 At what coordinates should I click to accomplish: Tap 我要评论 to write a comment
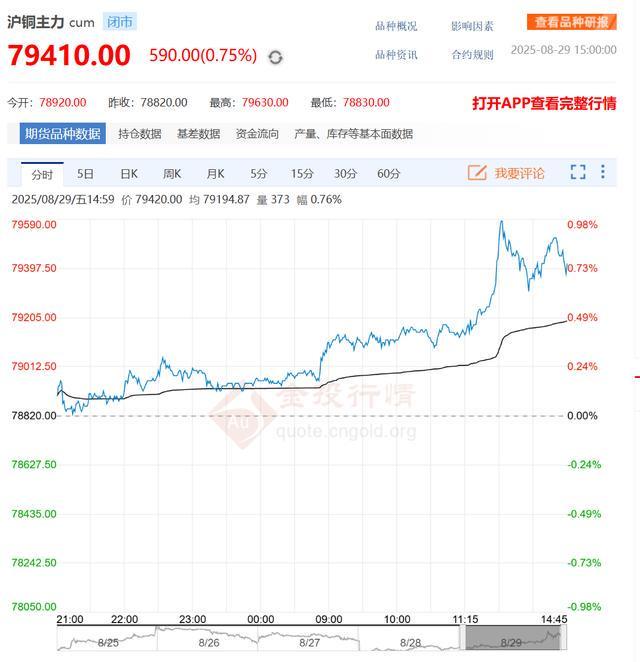point(507,173)
